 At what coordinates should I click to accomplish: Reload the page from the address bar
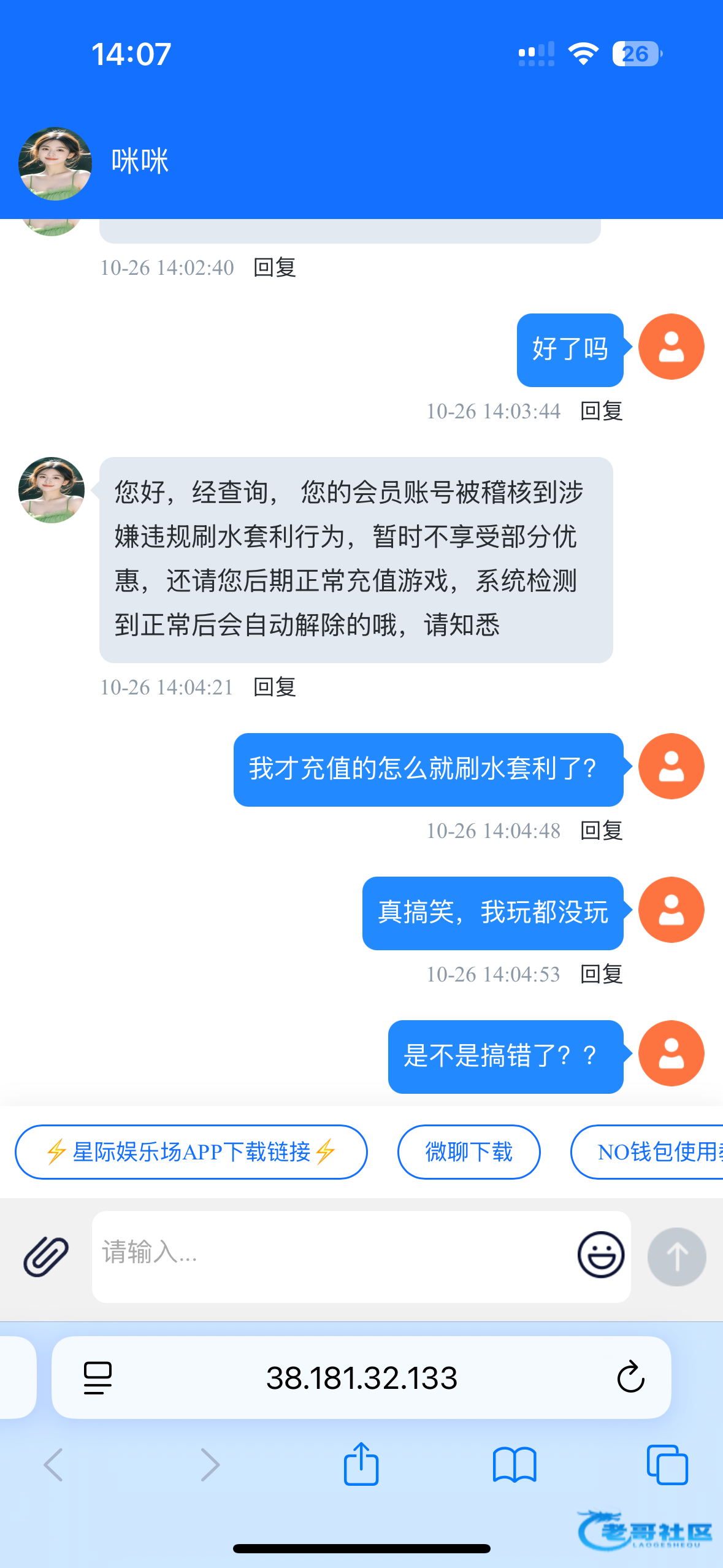(630, 1377)
